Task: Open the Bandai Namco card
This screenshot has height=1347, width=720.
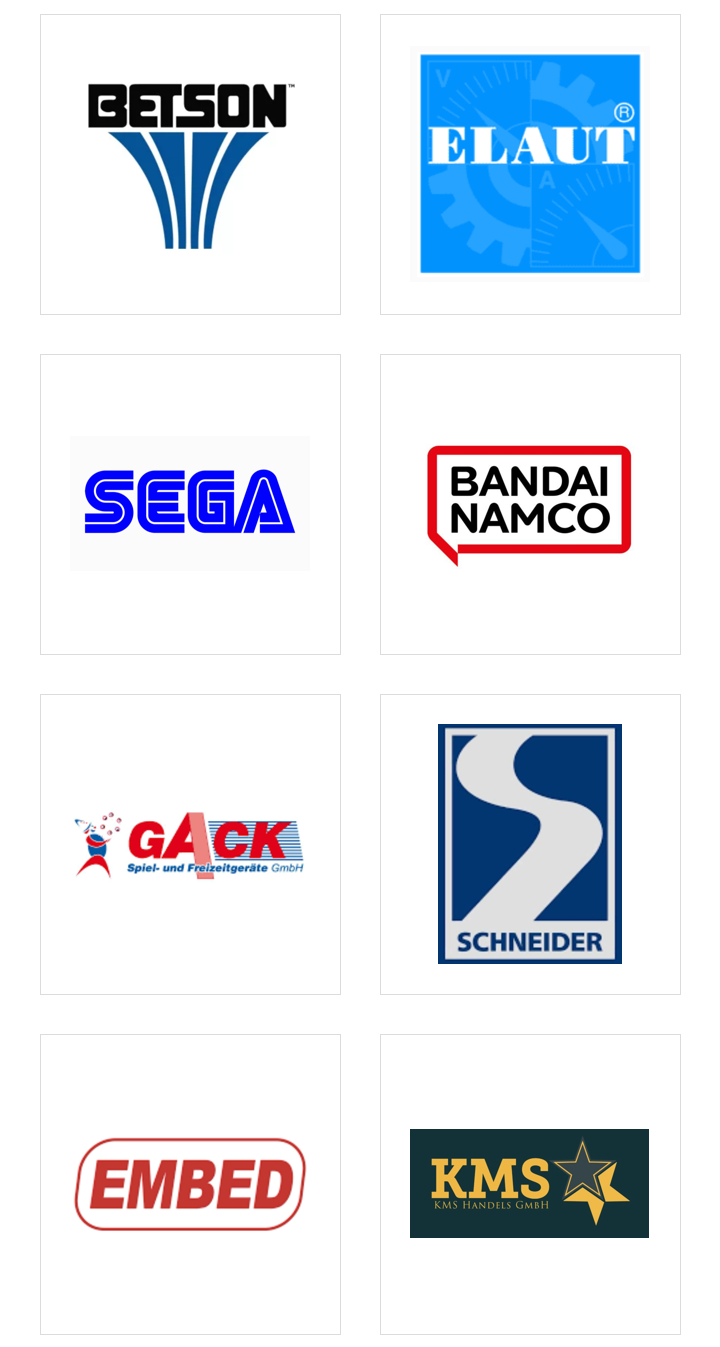Action: point(530,504)
